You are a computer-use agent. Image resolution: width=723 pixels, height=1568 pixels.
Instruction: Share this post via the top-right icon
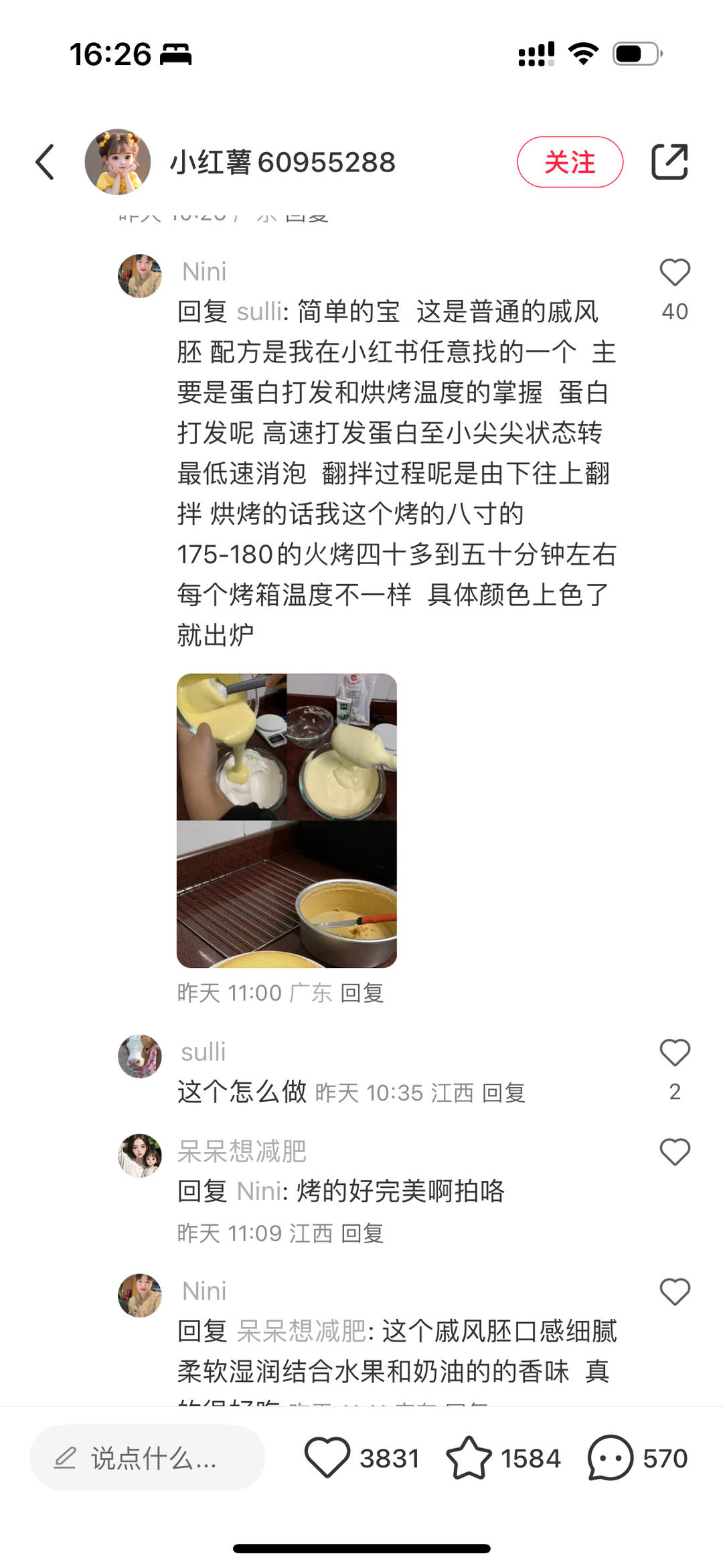pyautogui.click(x=669, y=162)
